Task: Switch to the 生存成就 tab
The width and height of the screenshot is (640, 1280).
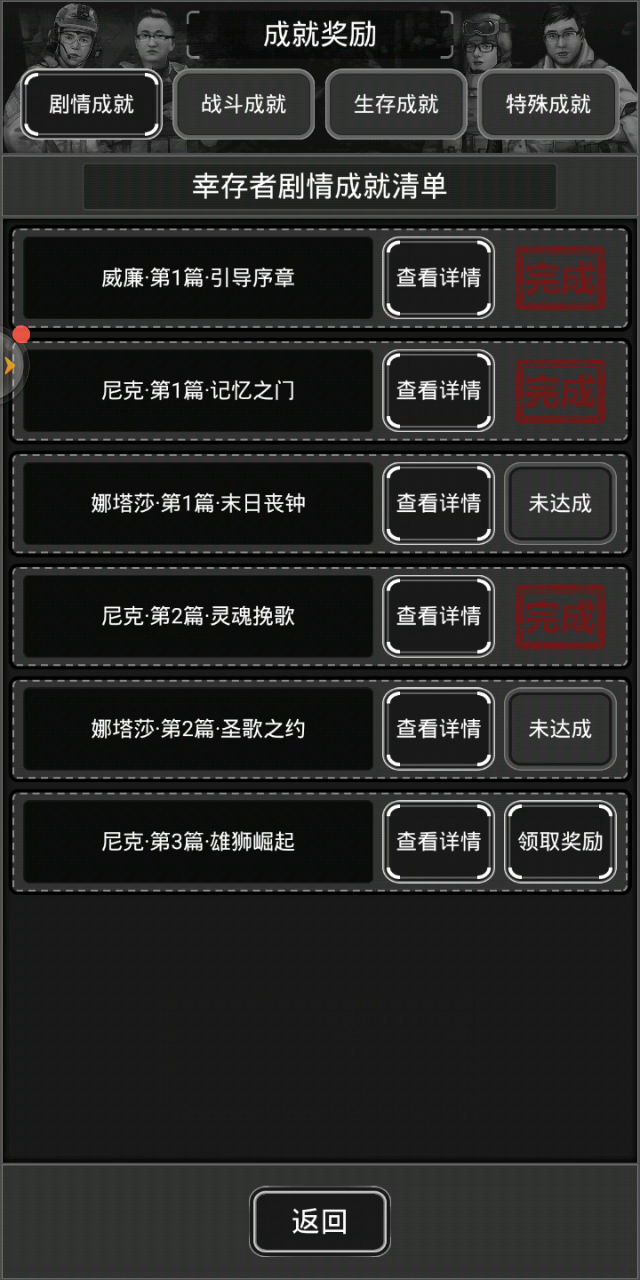Action: (x=396, y=104)
